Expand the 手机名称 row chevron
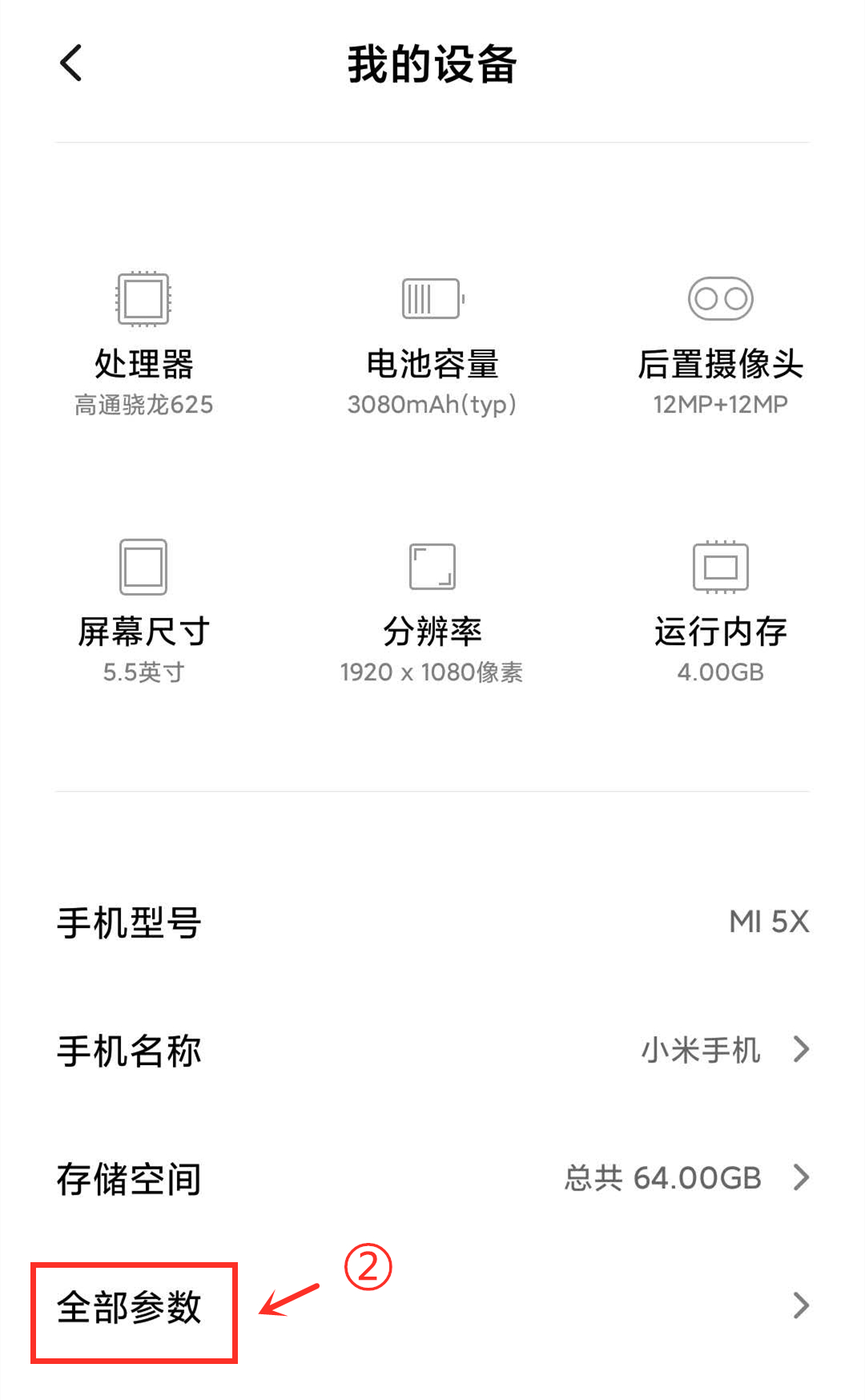865x1400 pixels. [802, 1051]
